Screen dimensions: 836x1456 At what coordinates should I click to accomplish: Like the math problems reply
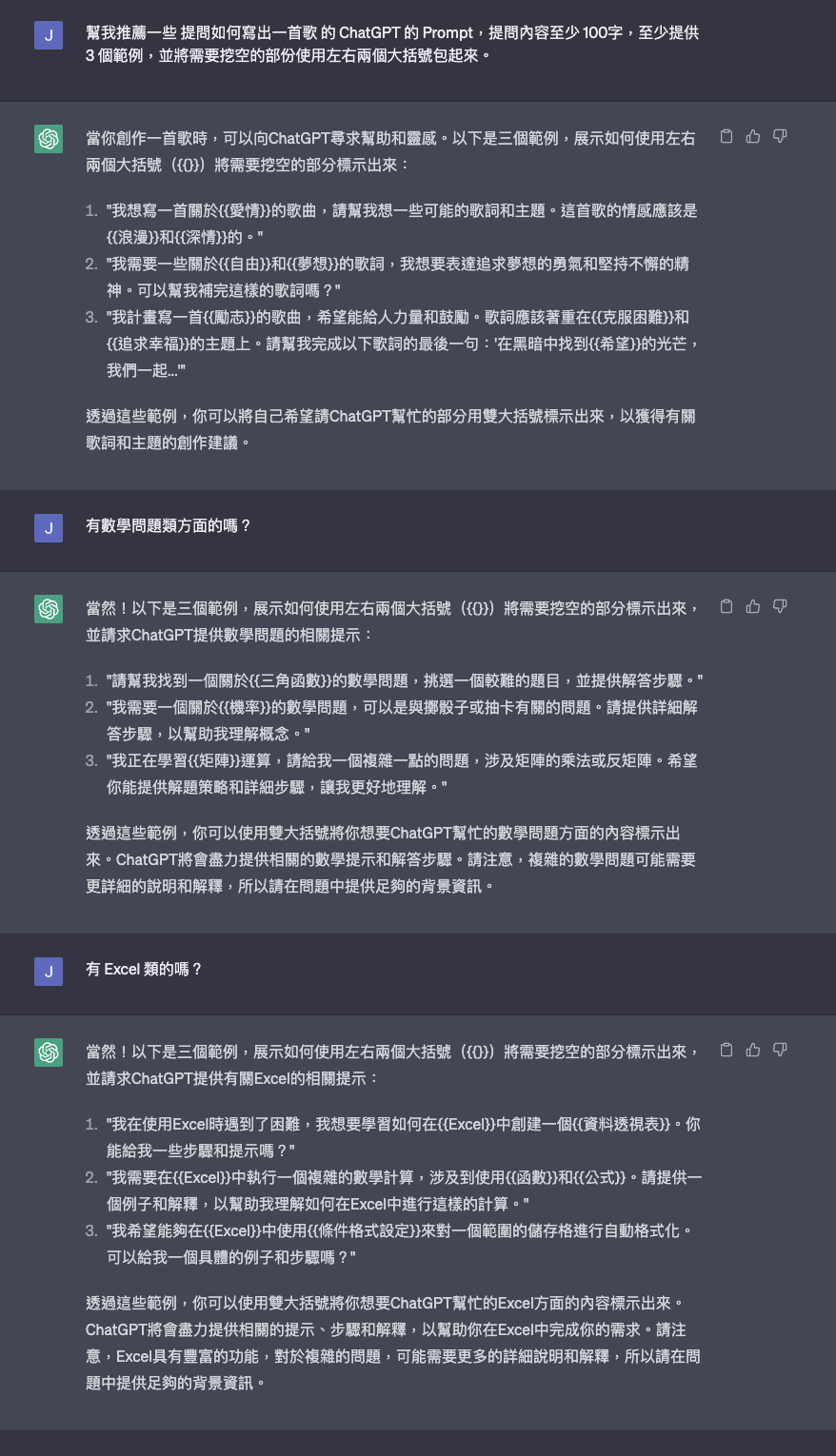click(753, 606)
